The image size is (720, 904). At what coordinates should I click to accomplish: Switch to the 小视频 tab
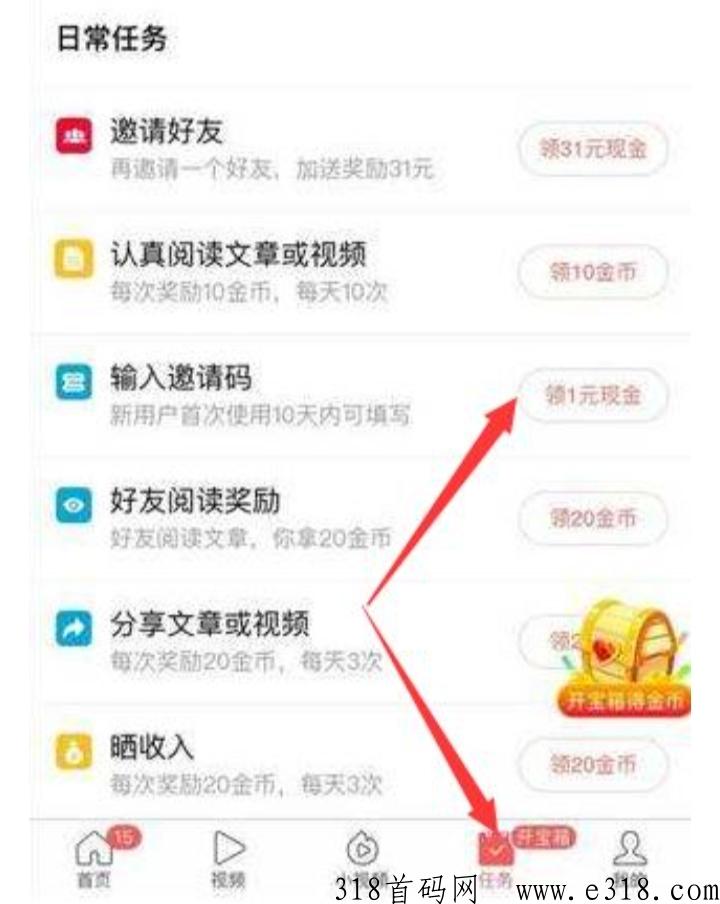[x=362, y=858]
